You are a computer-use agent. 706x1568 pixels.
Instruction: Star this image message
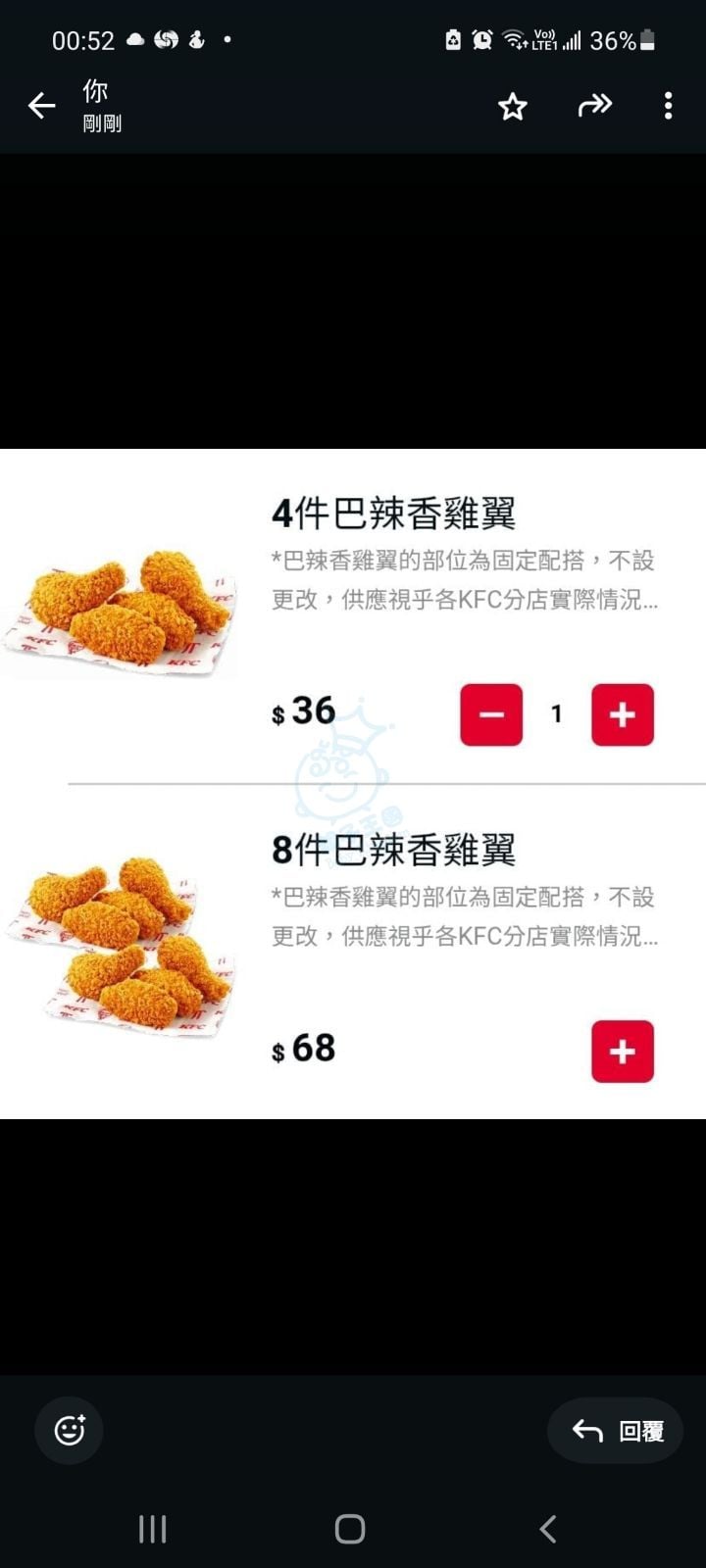click(x=513, y=106)
